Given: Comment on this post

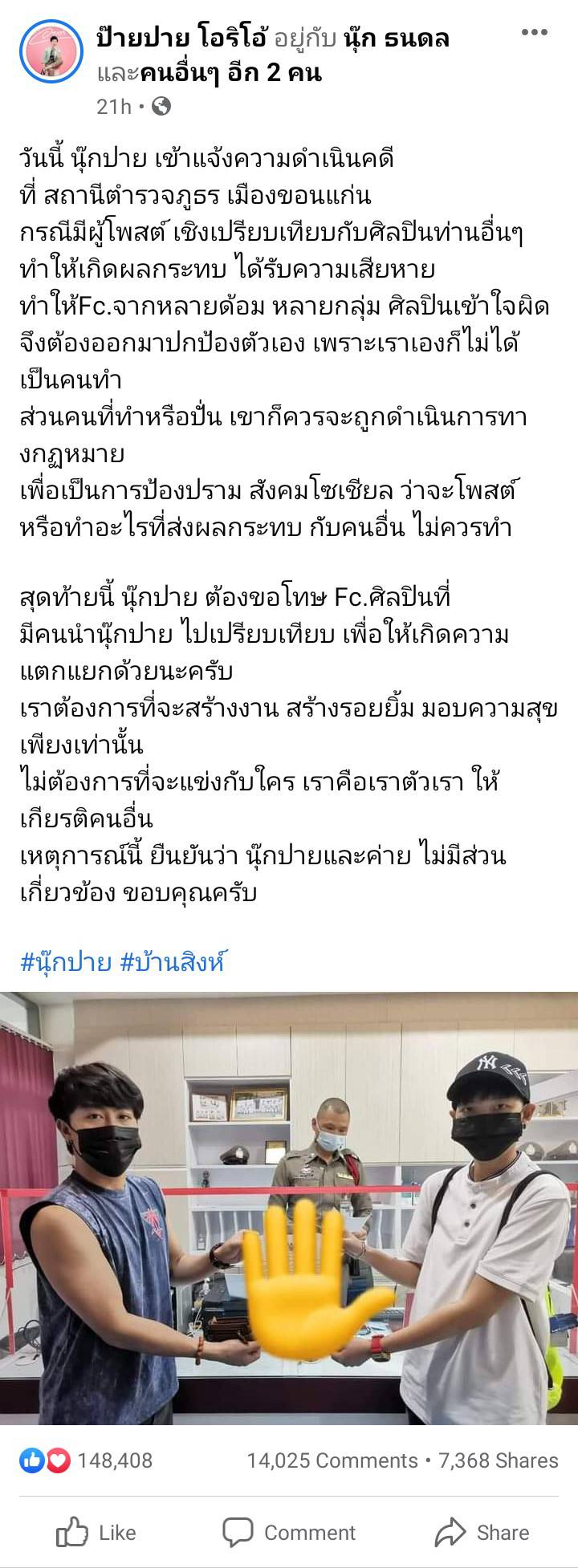Looking at the screenshot, I should coord(289,1532).
